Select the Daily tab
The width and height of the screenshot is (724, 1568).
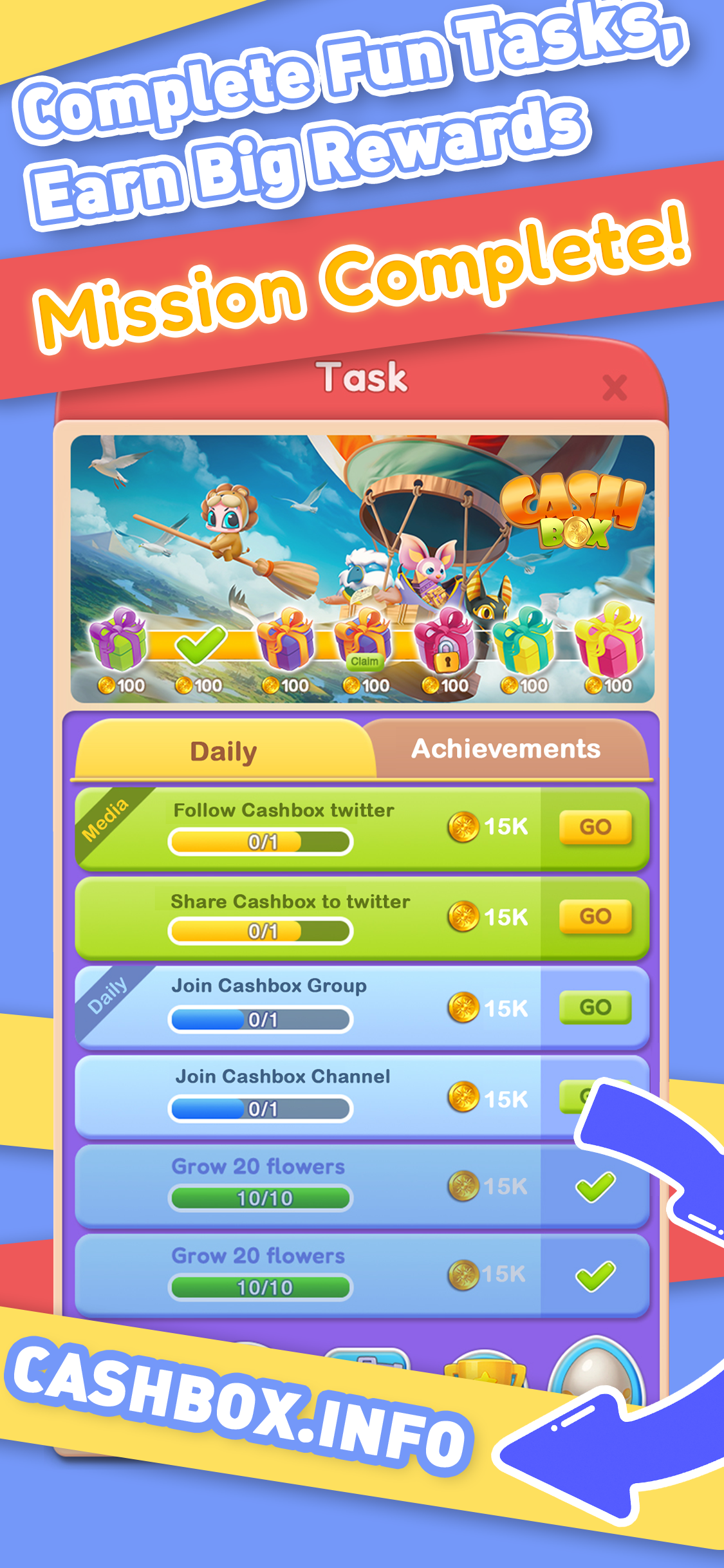223,751
